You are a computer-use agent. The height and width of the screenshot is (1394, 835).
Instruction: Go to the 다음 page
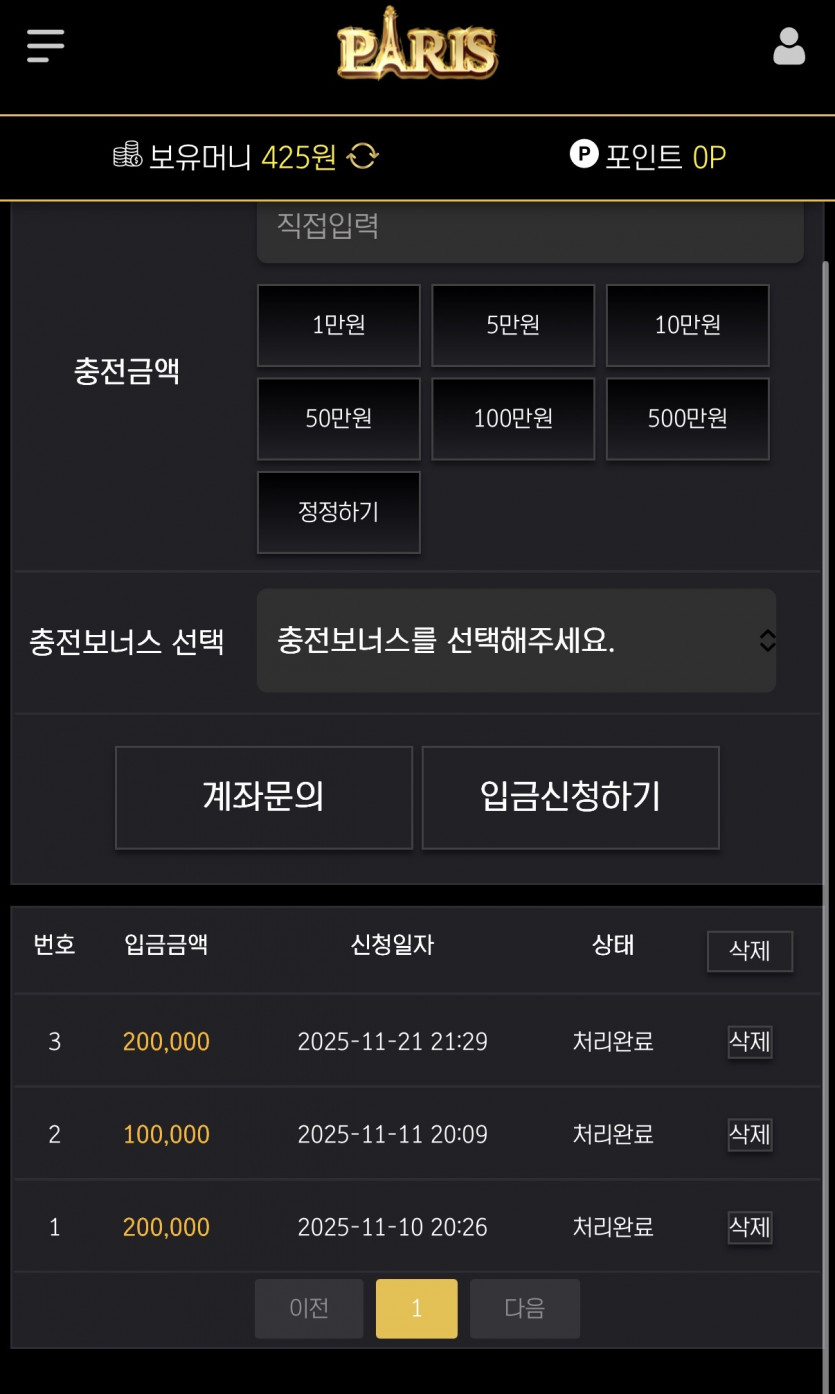click(x=524, y=1308)
